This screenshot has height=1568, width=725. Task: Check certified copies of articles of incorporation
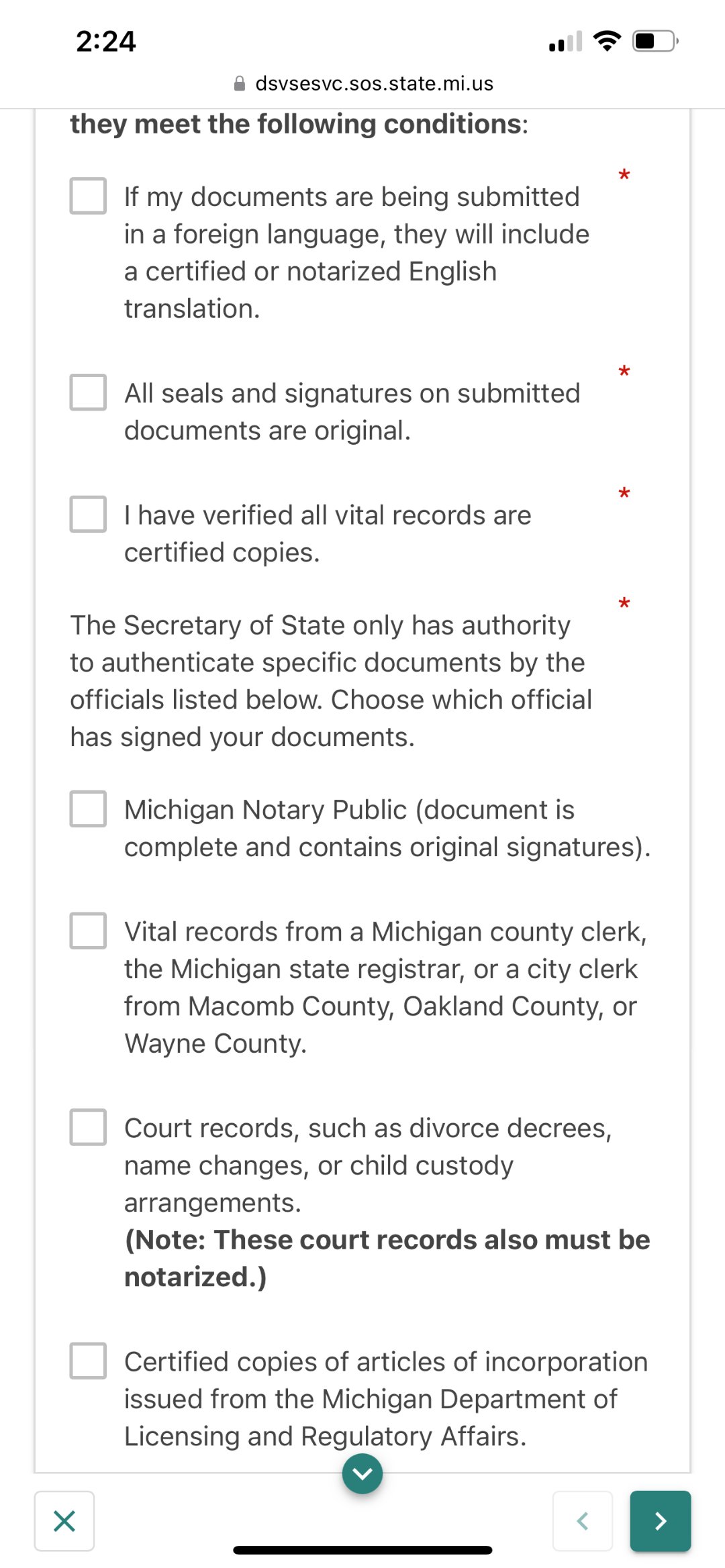[88, 1361]
